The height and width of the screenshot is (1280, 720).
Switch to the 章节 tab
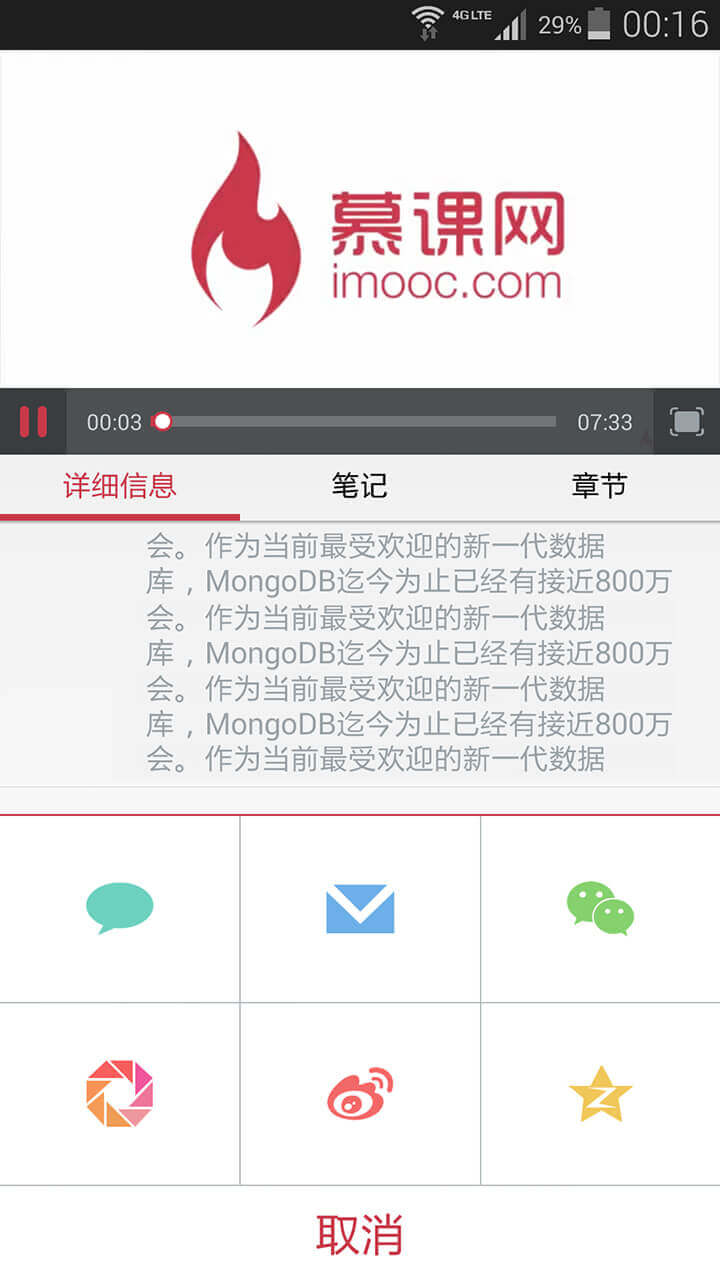click(599, 487)
